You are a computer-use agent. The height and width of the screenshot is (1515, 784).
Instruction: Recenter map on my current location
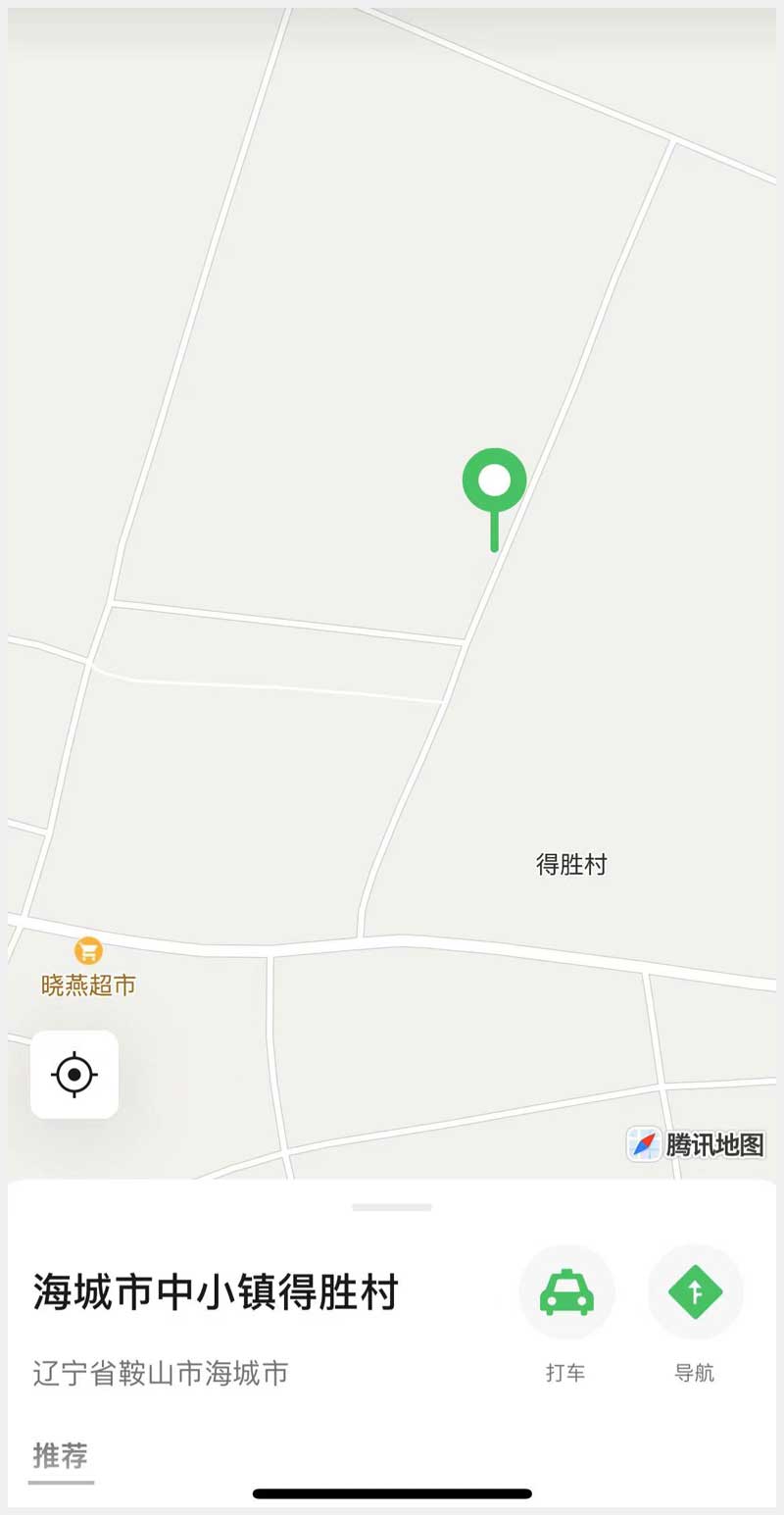click(74, 1075)
